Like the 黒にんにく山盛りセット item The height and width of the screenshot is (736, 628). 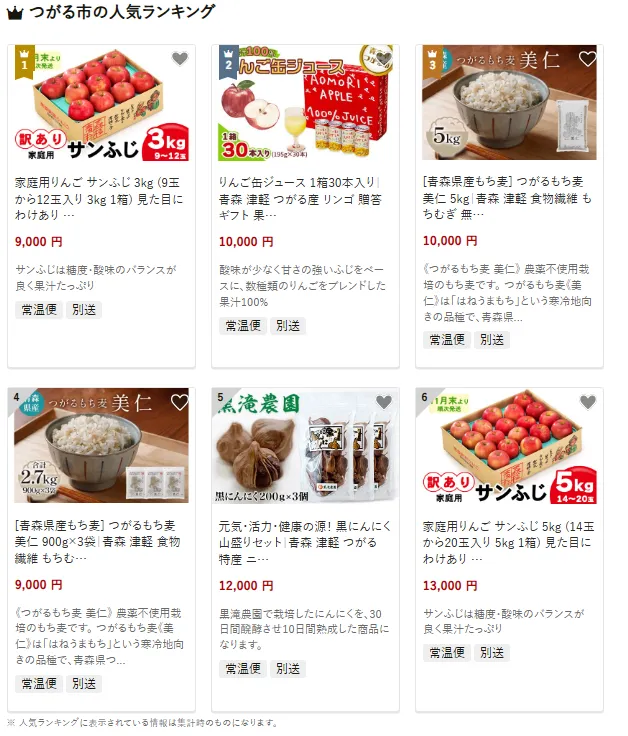pyautogui.click(x=384, y=402)
